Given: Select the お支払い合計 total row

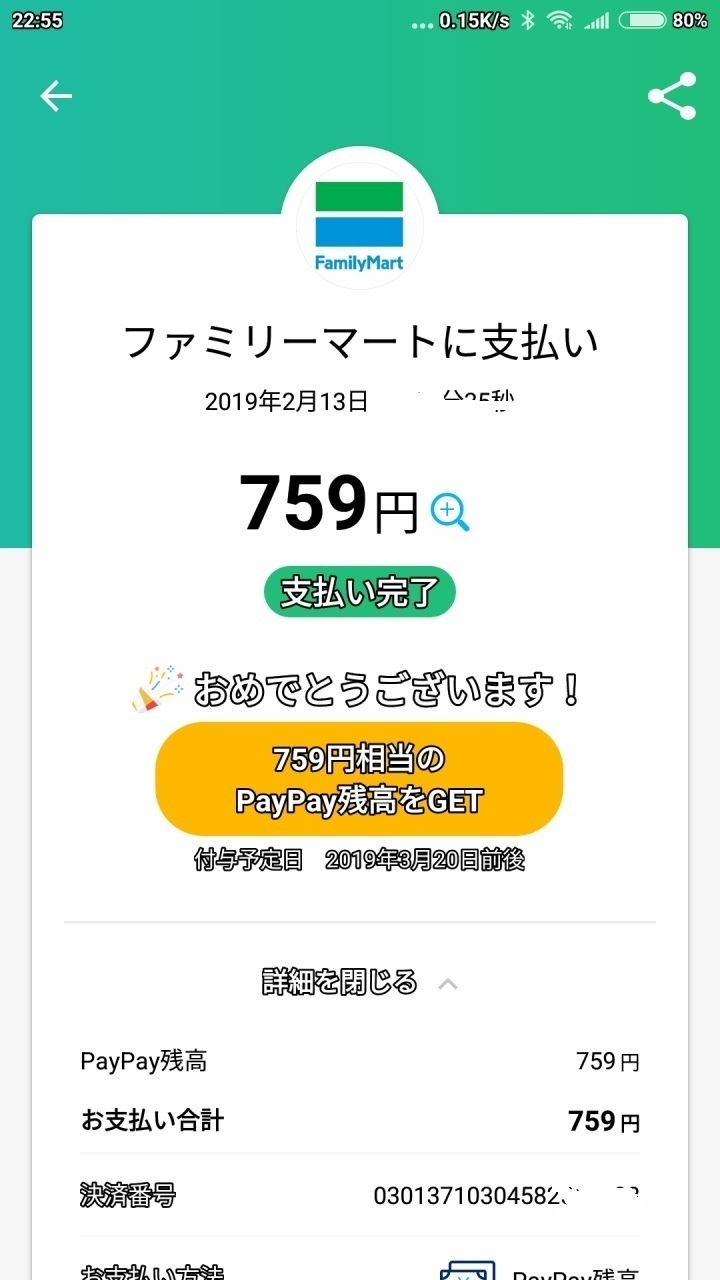Looking at the screenshot, I should click(x=360, y=1122).
